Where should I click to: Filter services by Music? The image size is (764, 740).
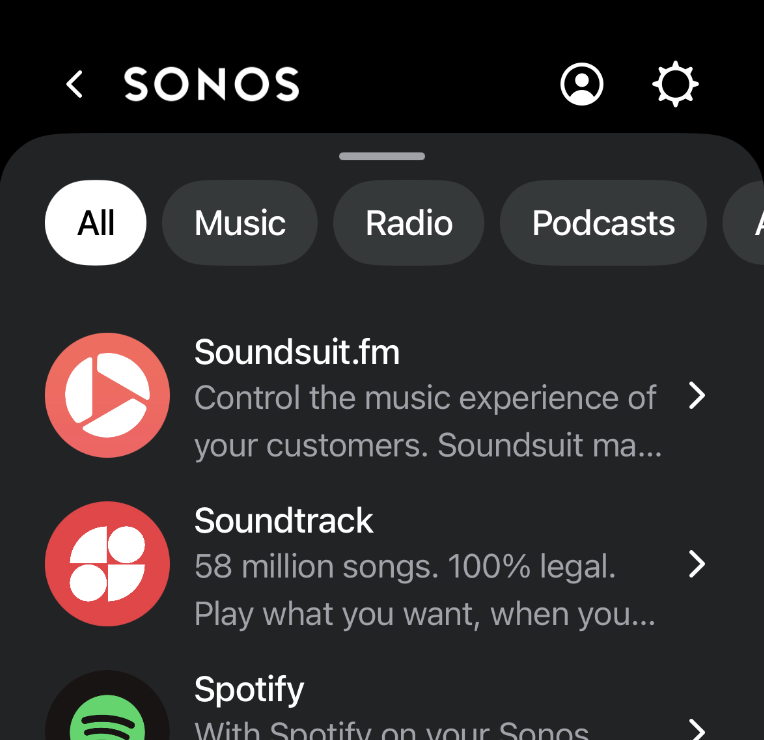click(240, 222)
